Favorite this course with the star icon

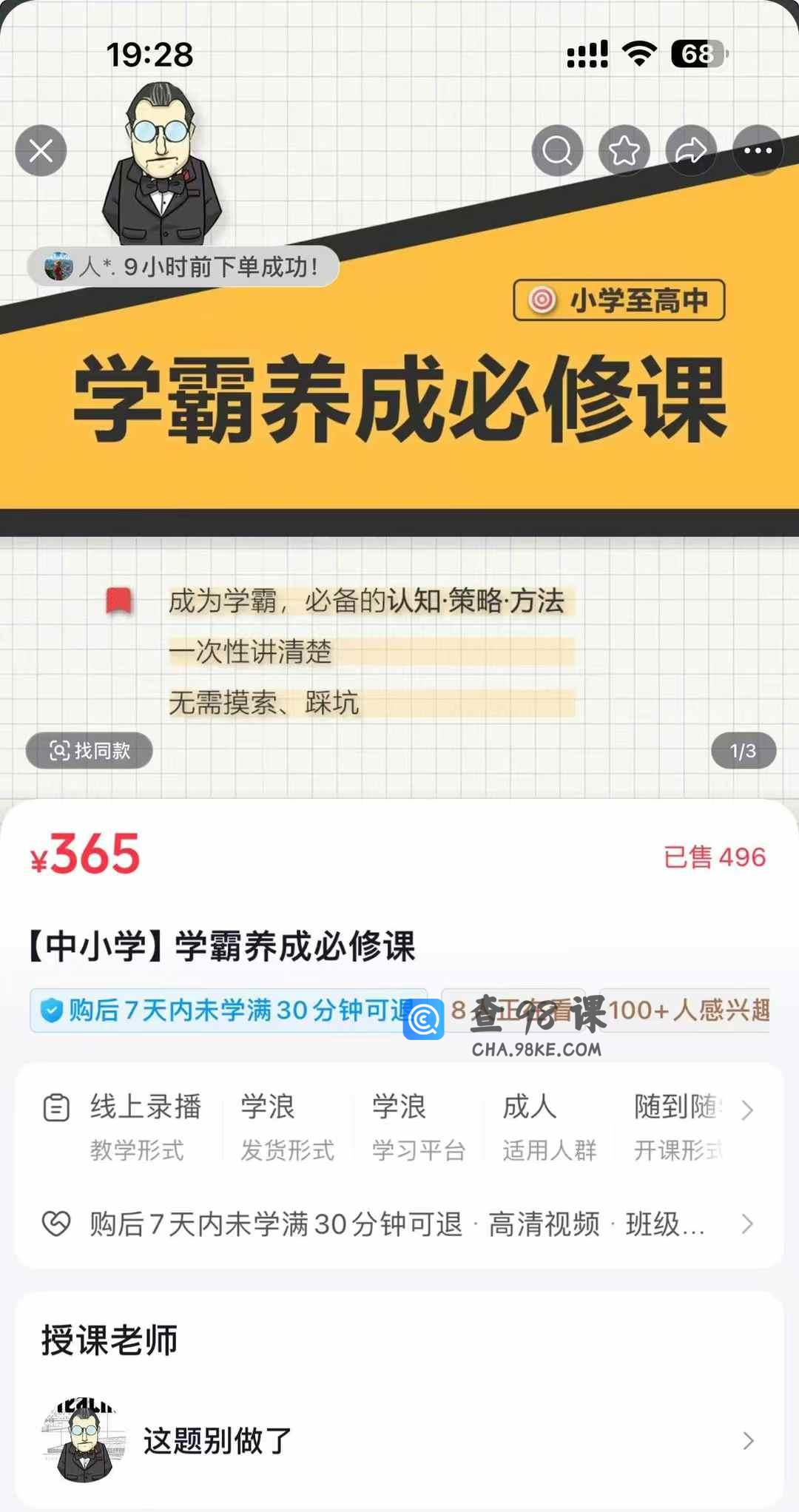click(x=624, y=151)
